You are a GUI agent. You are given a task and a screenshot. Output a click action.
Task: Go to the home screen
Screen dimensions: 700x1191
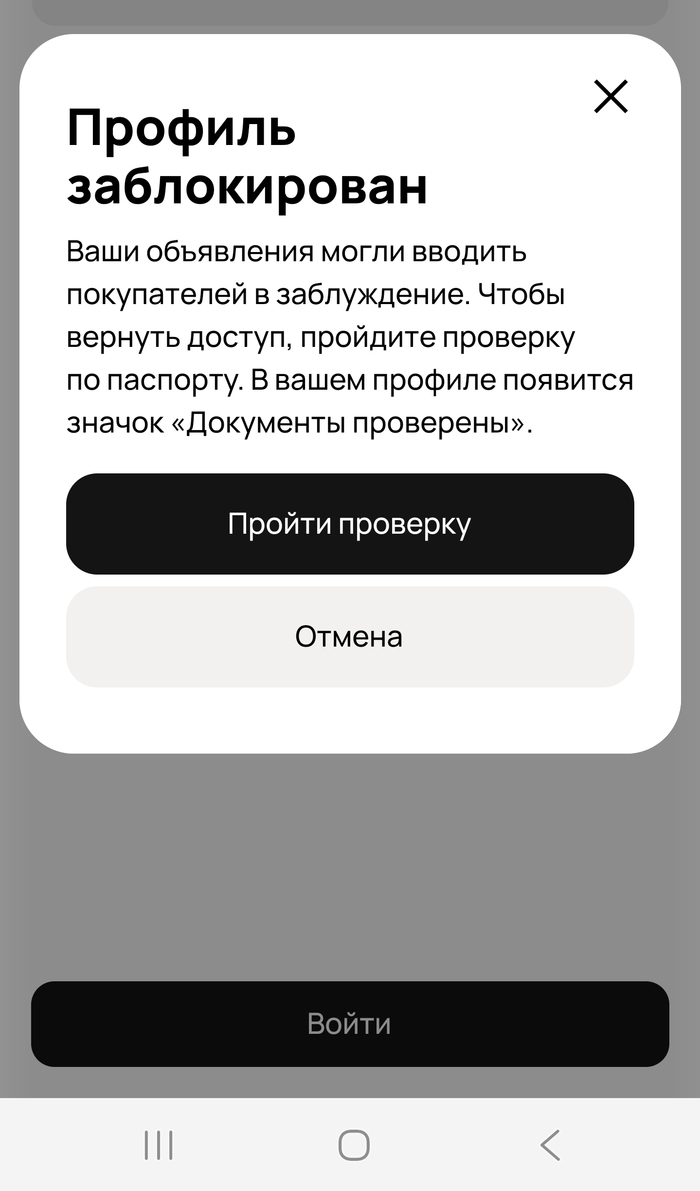coord(354,1145)
